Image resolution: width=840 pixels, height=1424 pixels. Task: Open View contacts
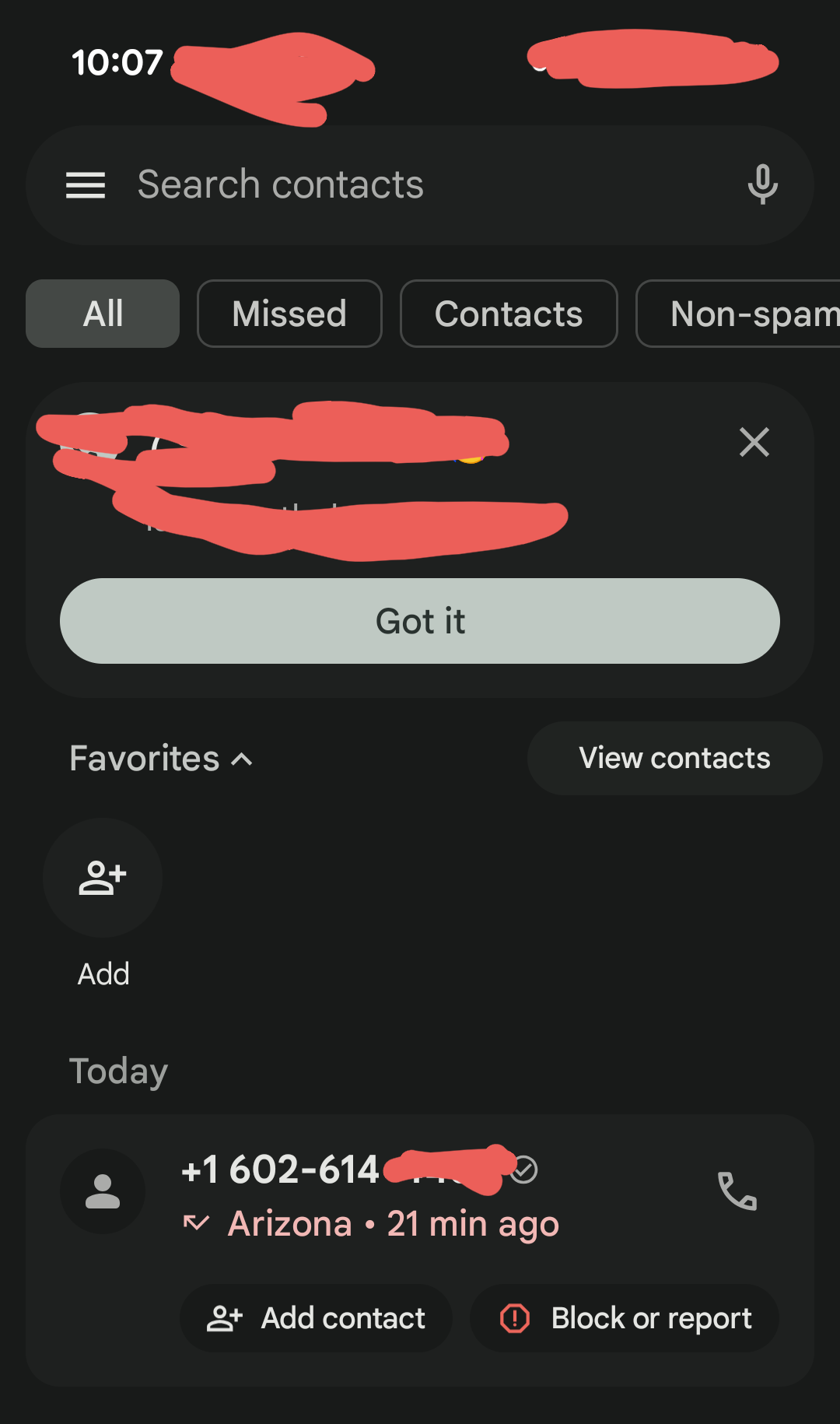(x=674, y=758)
